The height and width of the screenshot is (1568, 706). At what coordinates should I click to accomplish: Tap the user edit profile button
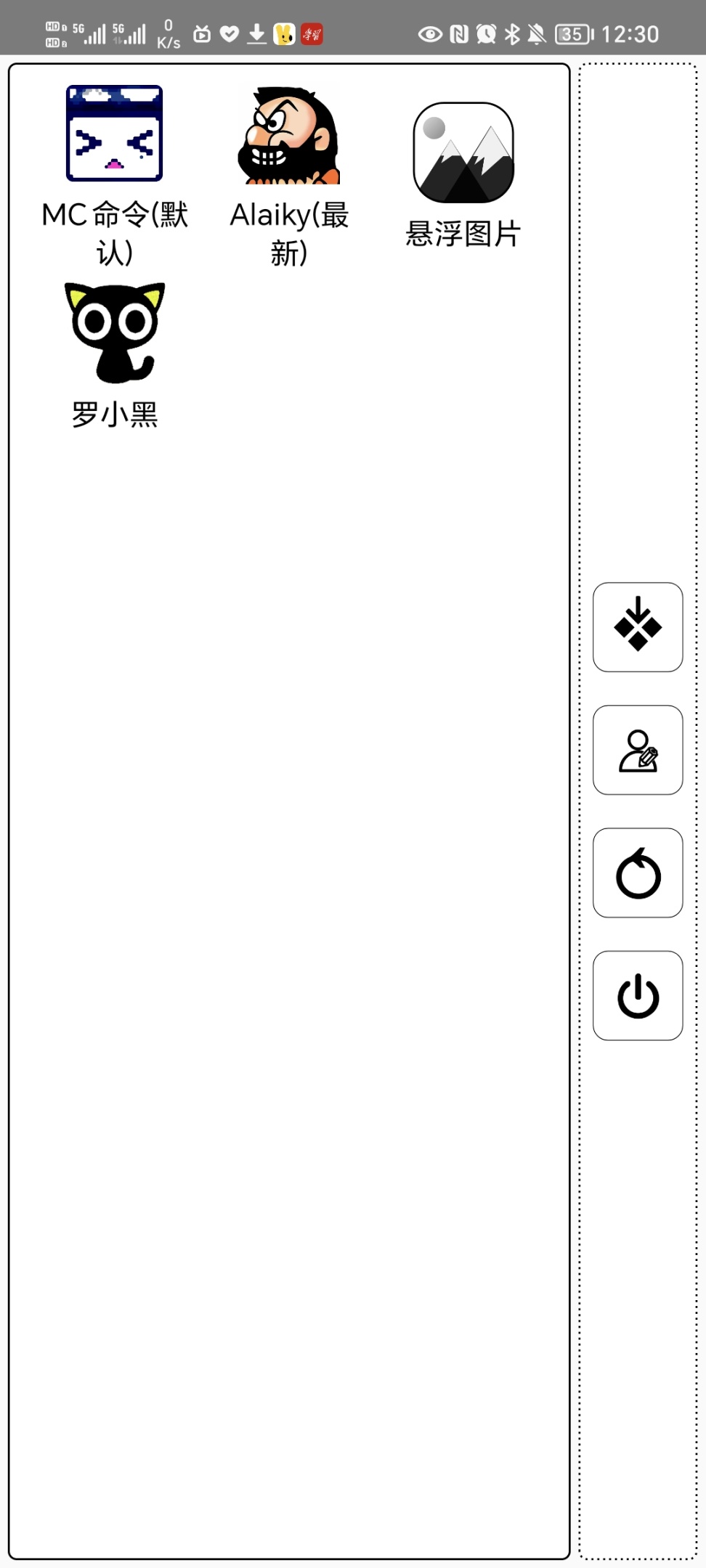pos(638,750)
